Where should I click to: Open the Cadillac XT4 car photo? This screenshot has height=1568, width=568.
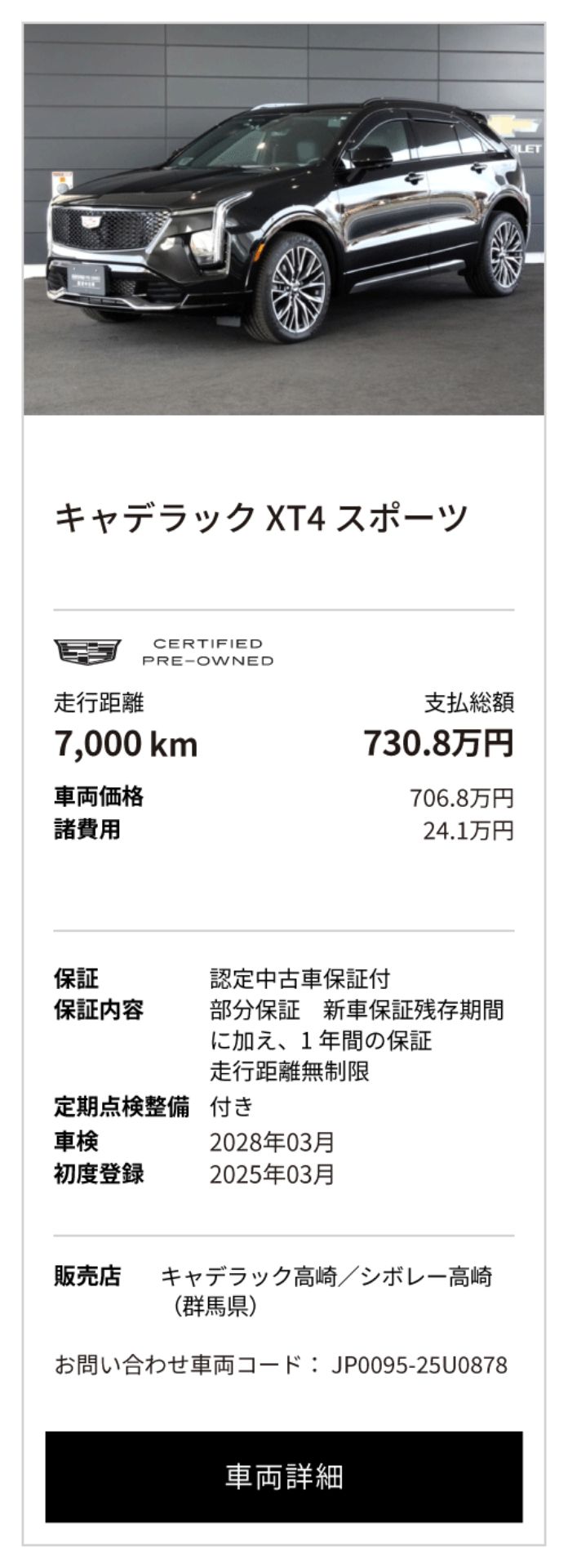283,219
